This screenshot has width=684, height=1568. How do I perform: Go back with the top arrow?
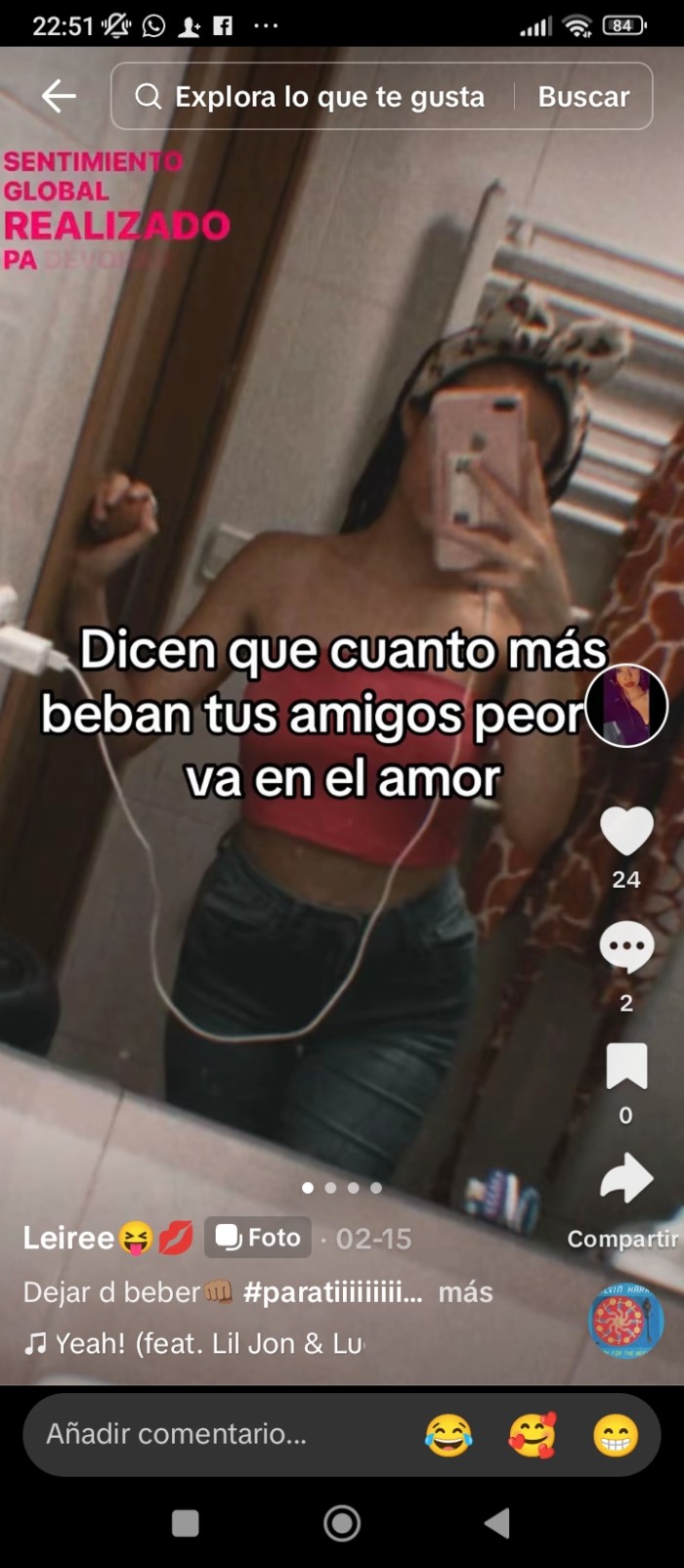coord(59,96)
